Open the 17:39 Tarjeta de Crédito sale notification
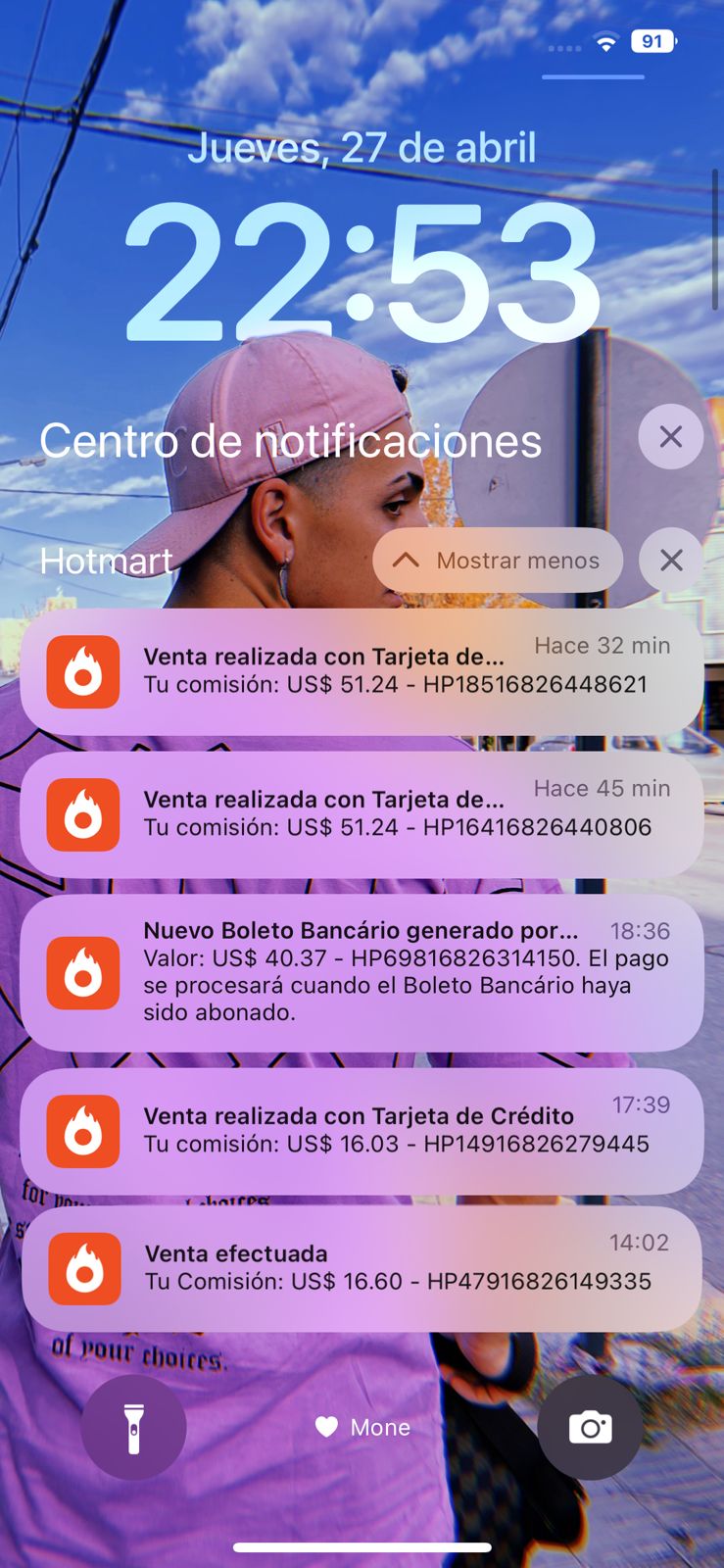This screenshot has height=1568, width=724. coord(362,1131)
